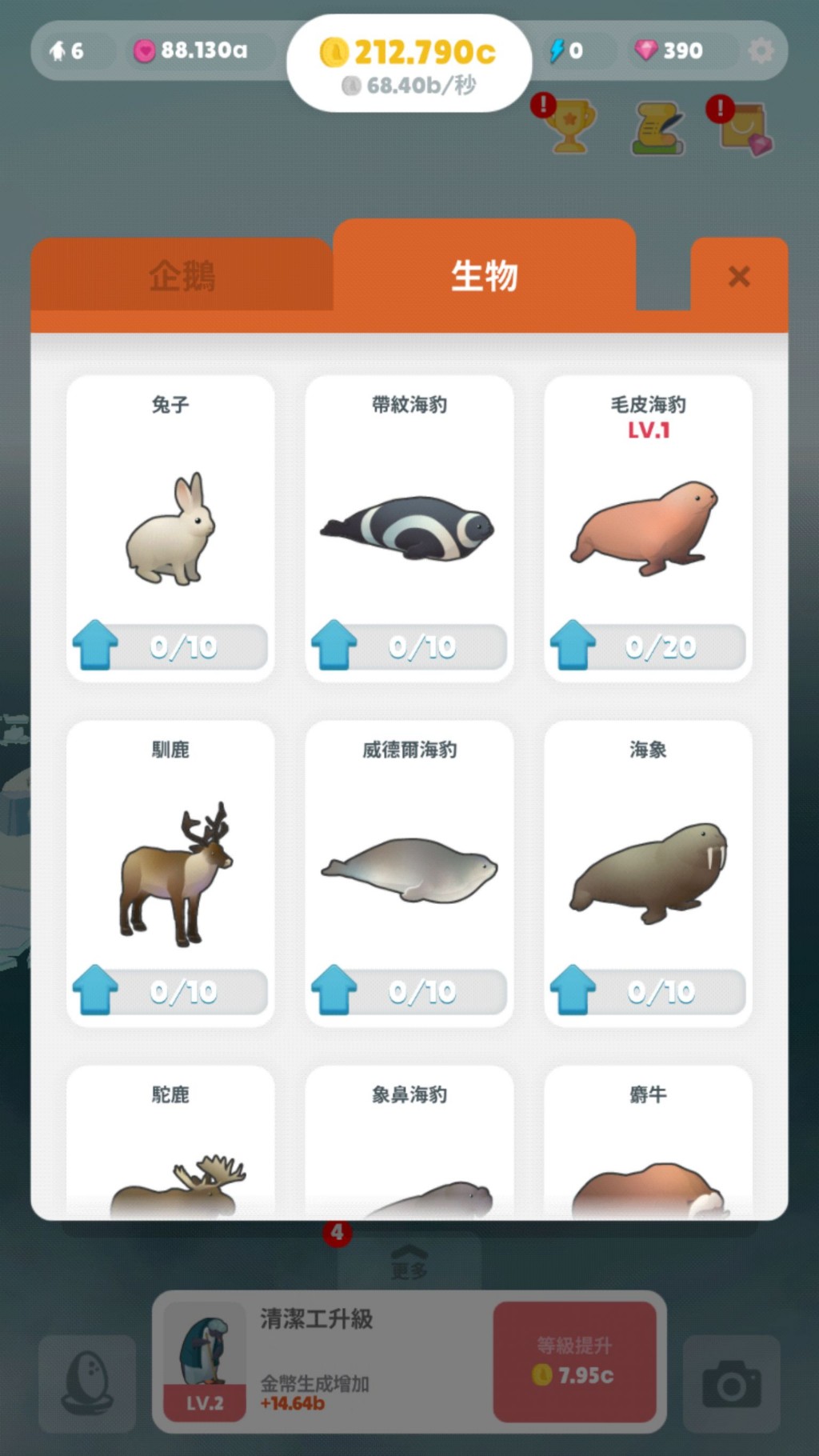Upgrade the 帶紋海豹 creature
The image size is (819, 1456).
pyautogui.click(x=334, y=645)
